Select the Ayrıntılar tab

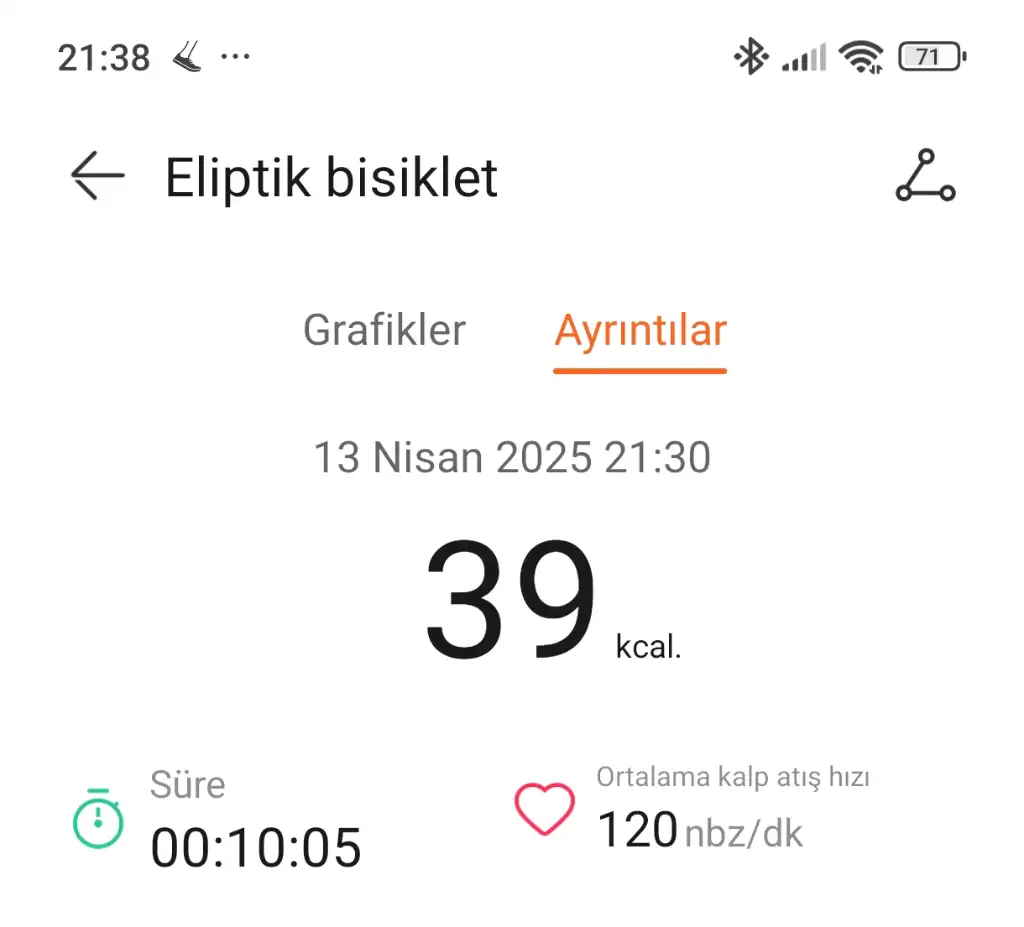640,330
